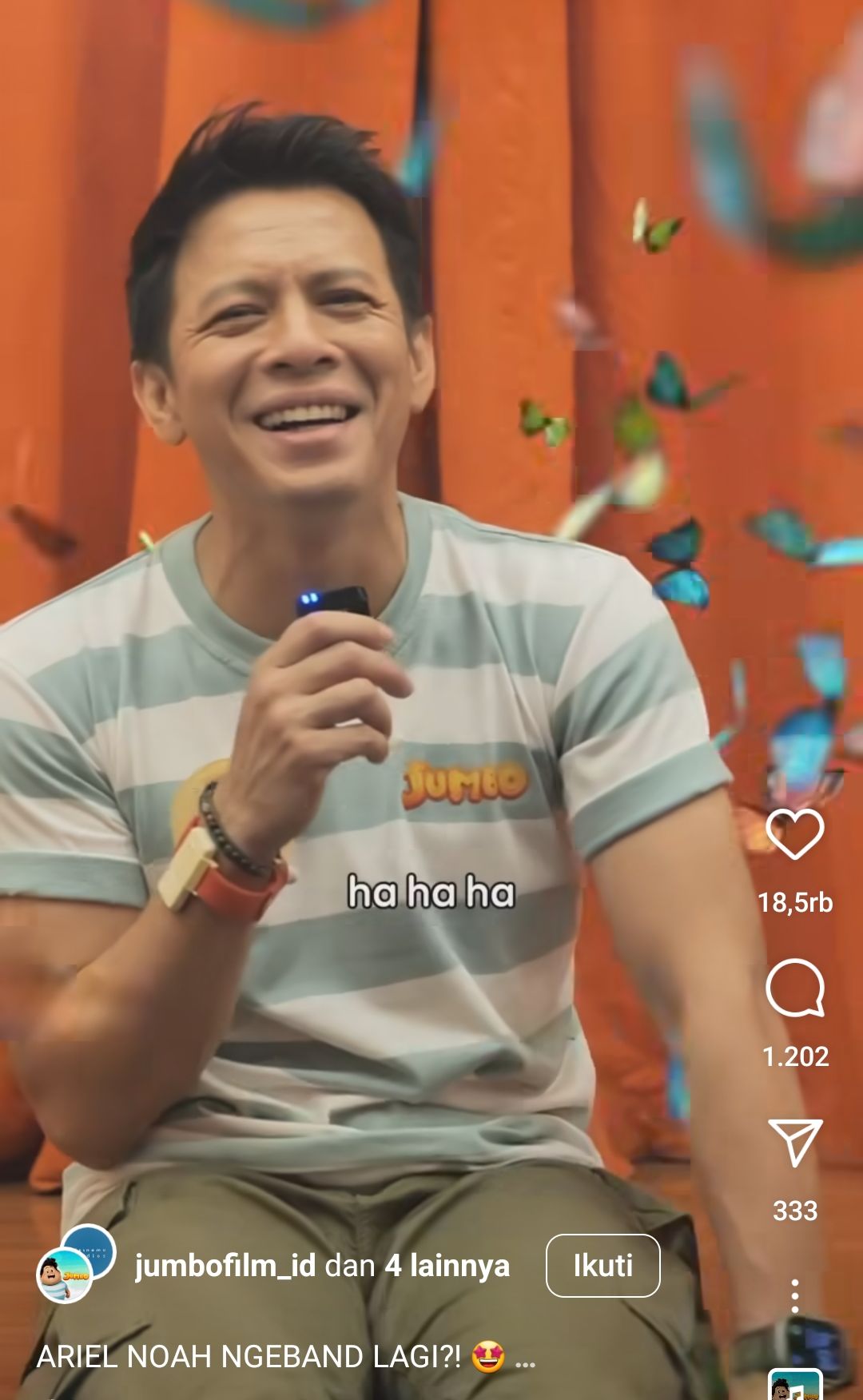Screen dimensions: 863x1400
Task: Share this reel via the send icon
Action: [x=795, y=1142]
